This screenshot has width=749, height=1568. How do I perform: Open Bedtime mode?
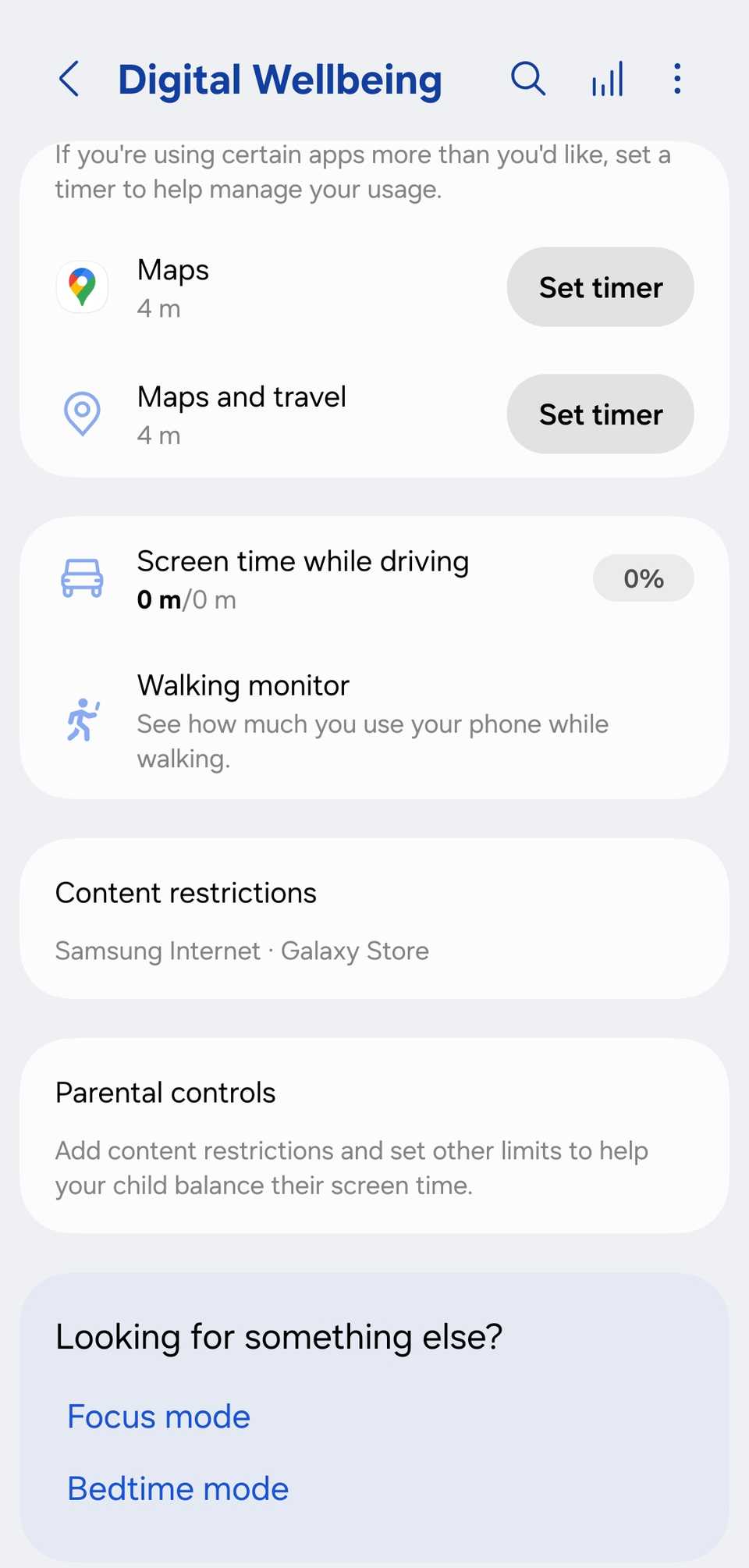click(177, 1488)
